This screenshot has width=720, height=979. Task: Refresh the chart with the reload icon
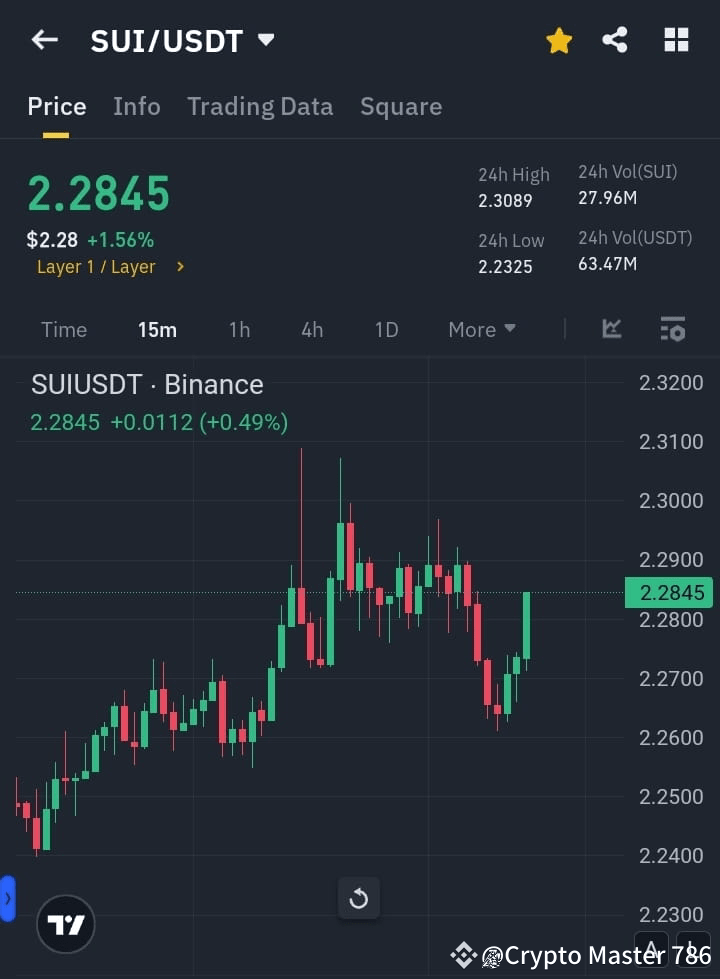point(358,898)
